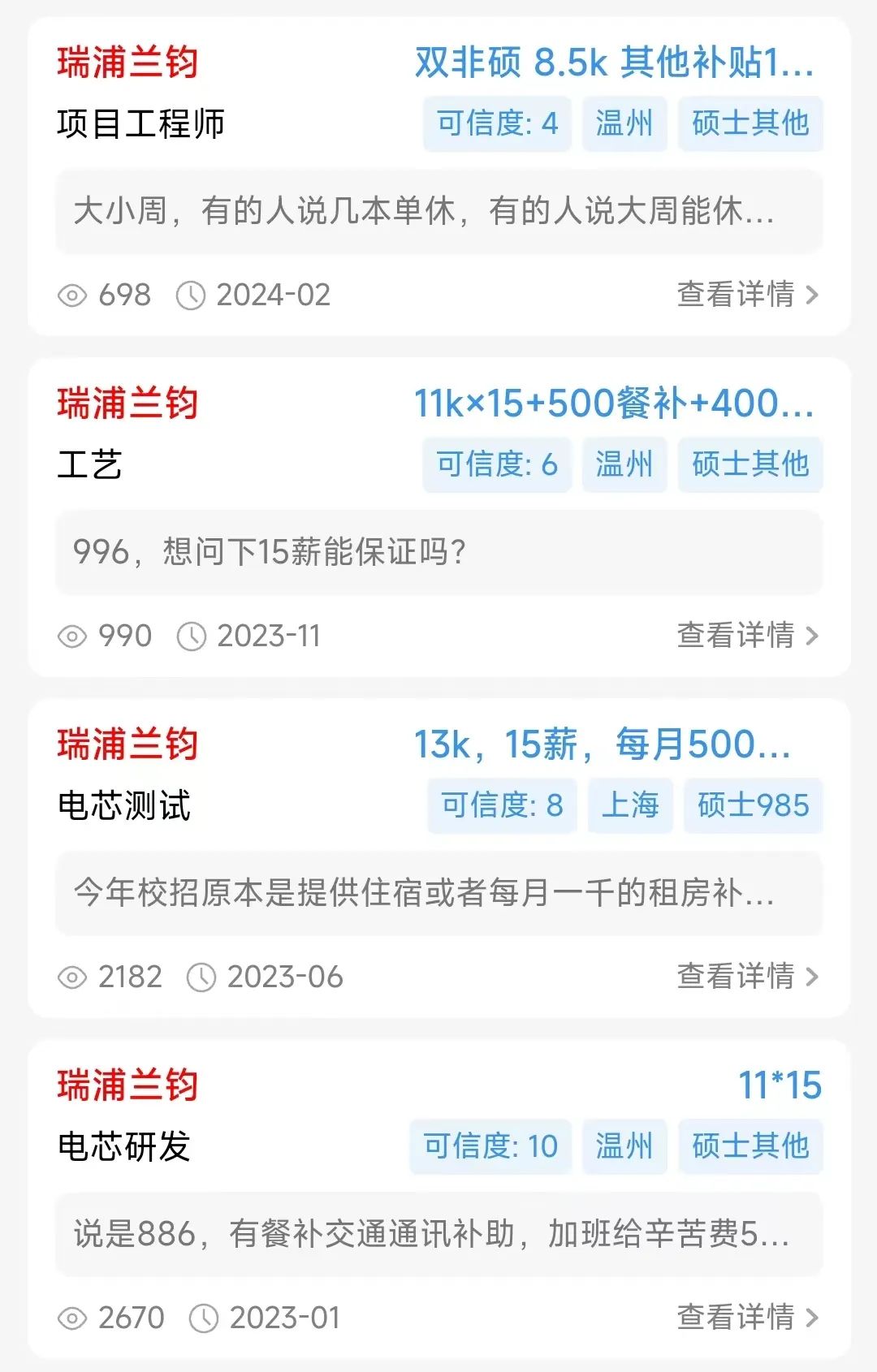The width and height of the screenshot is (877, 1372).
Task: View details of the 2023-01 post
Action: 747,1318
